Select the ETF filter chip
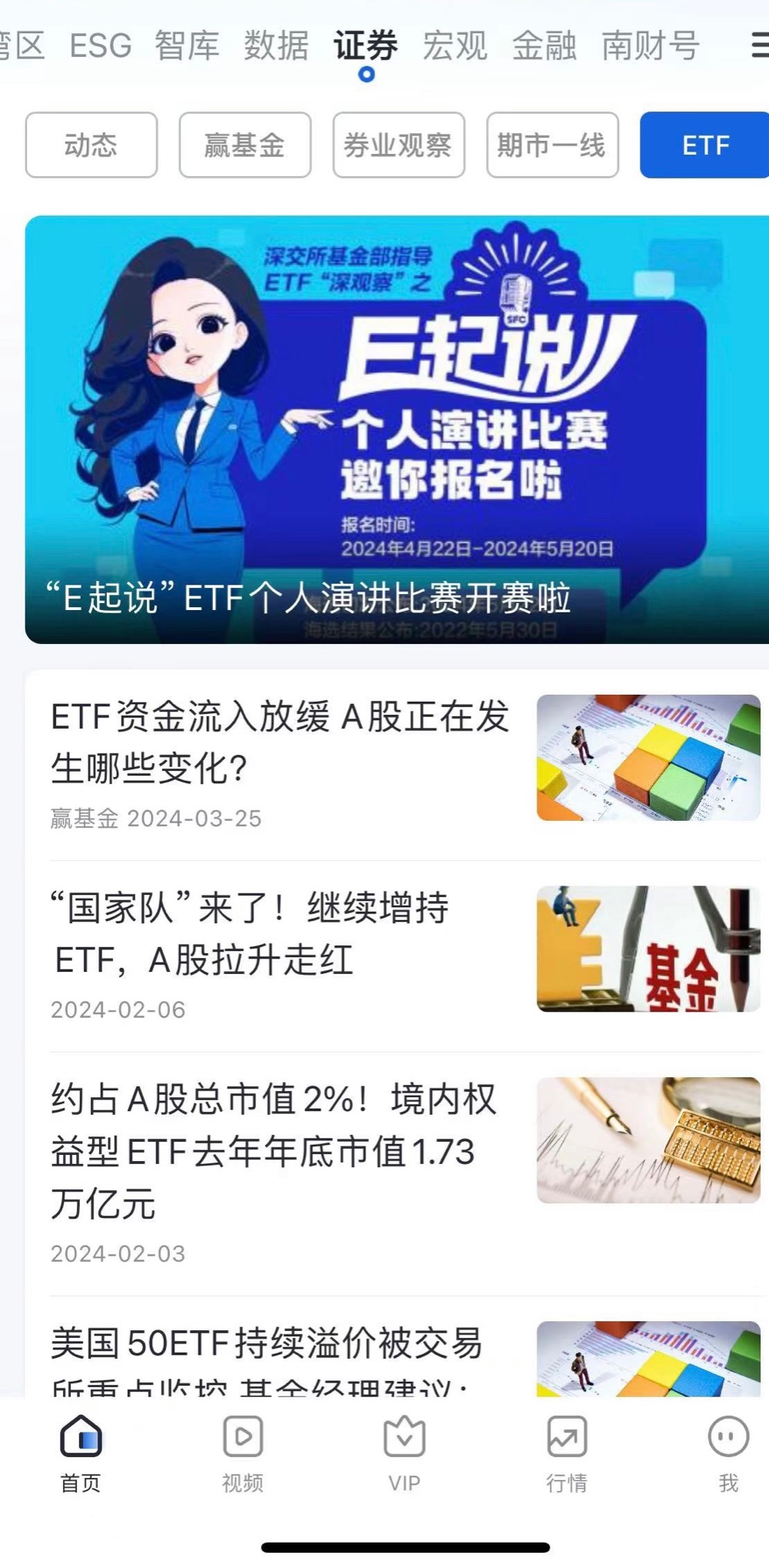The height and width of the screenshot is (1568, 769). tap(704, 145)
